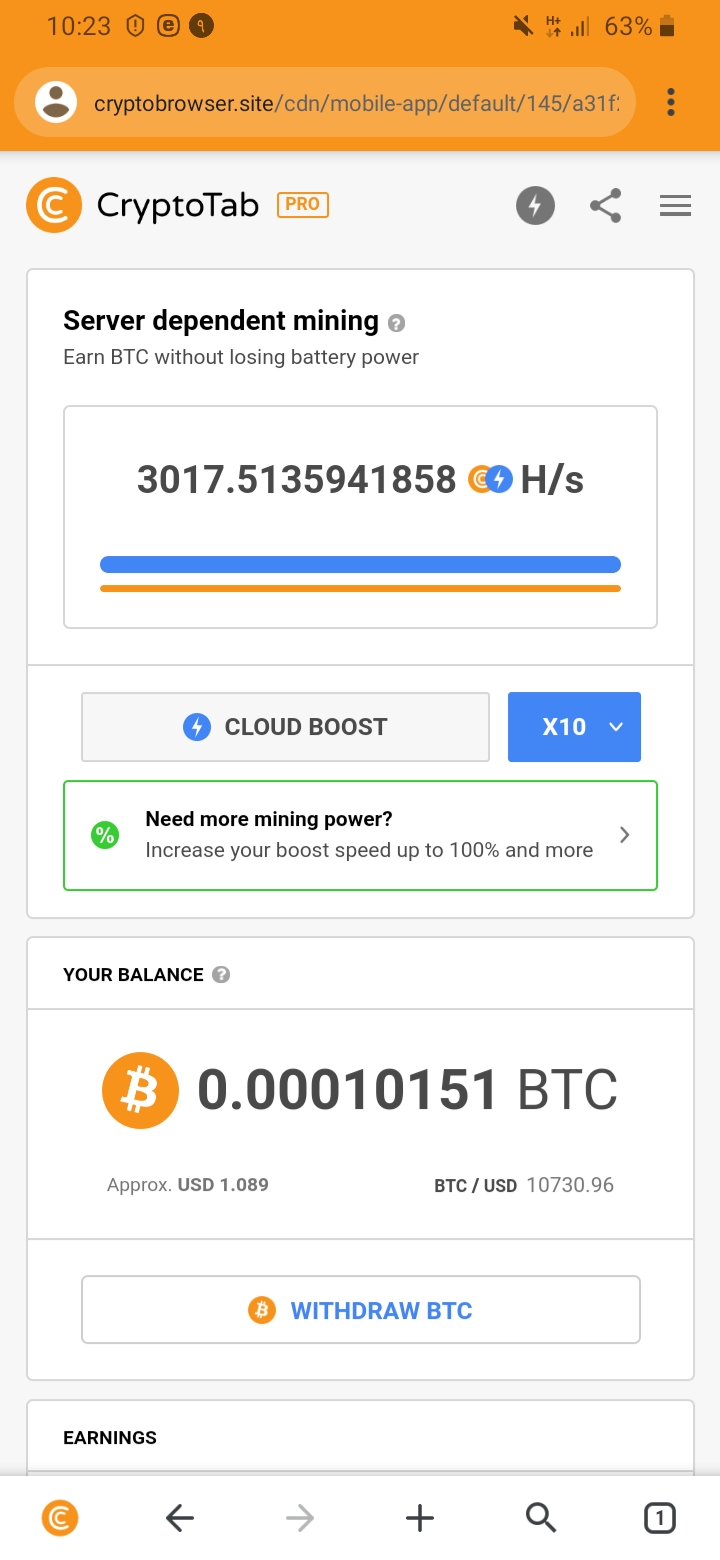Expand the Need more mining power banner chevron
720x1560 pixels.
(624, 835)
